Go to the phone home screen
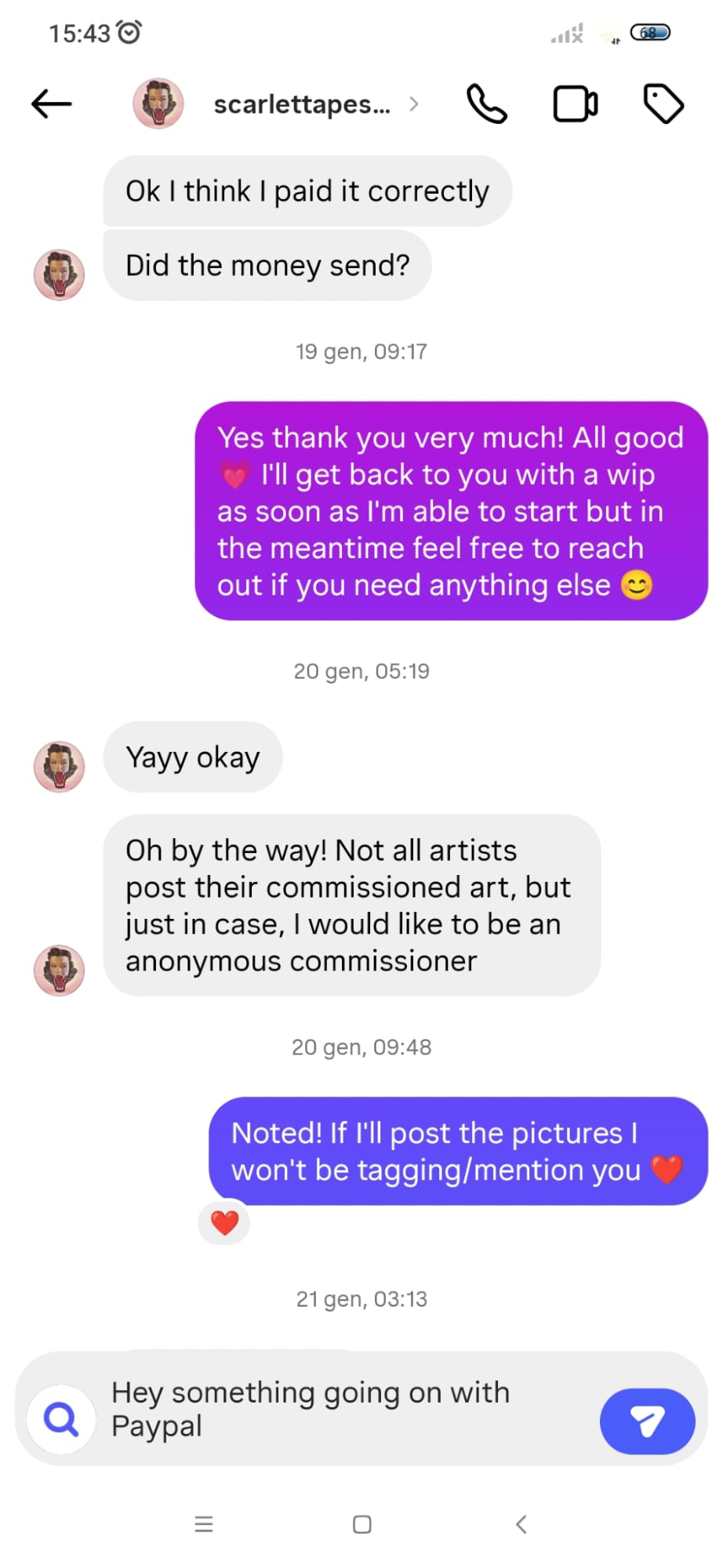723x1568 pixels. (x=361, y=1524)
